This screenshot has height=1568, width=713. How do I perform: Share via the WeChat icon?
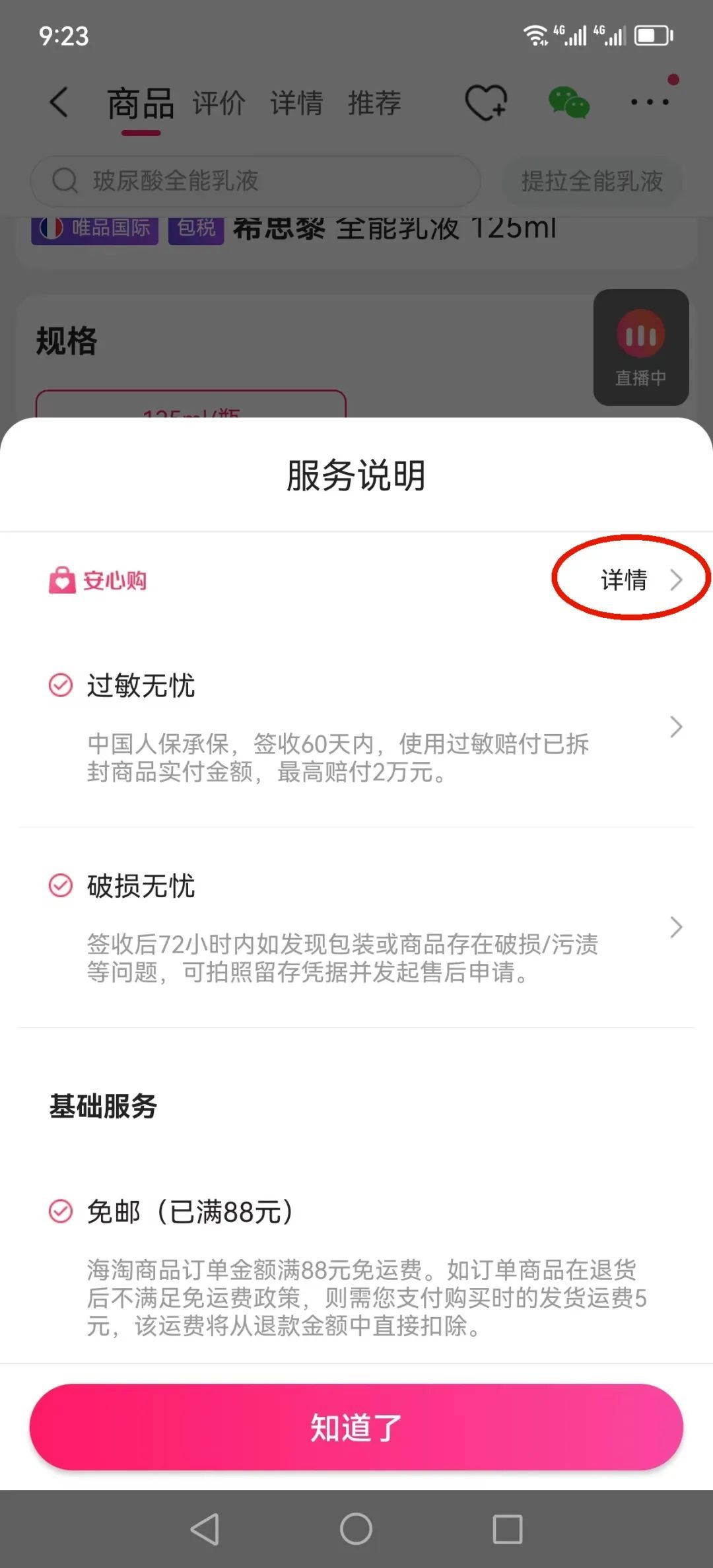coord(569,103)
